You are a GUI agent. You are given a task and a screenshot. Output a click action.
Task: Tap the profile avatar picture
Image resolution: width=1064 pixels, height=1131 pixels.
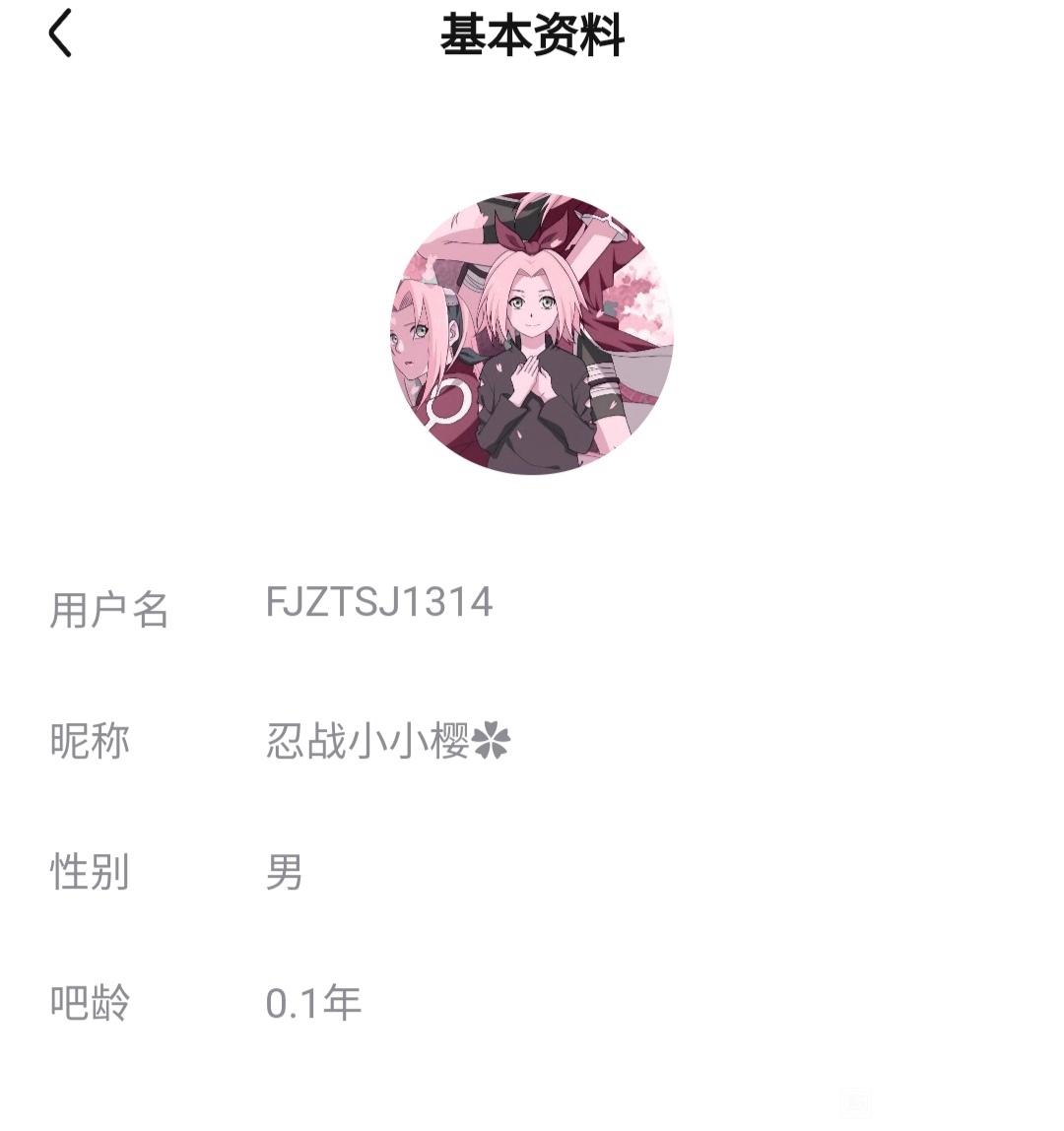pos(532,333)
